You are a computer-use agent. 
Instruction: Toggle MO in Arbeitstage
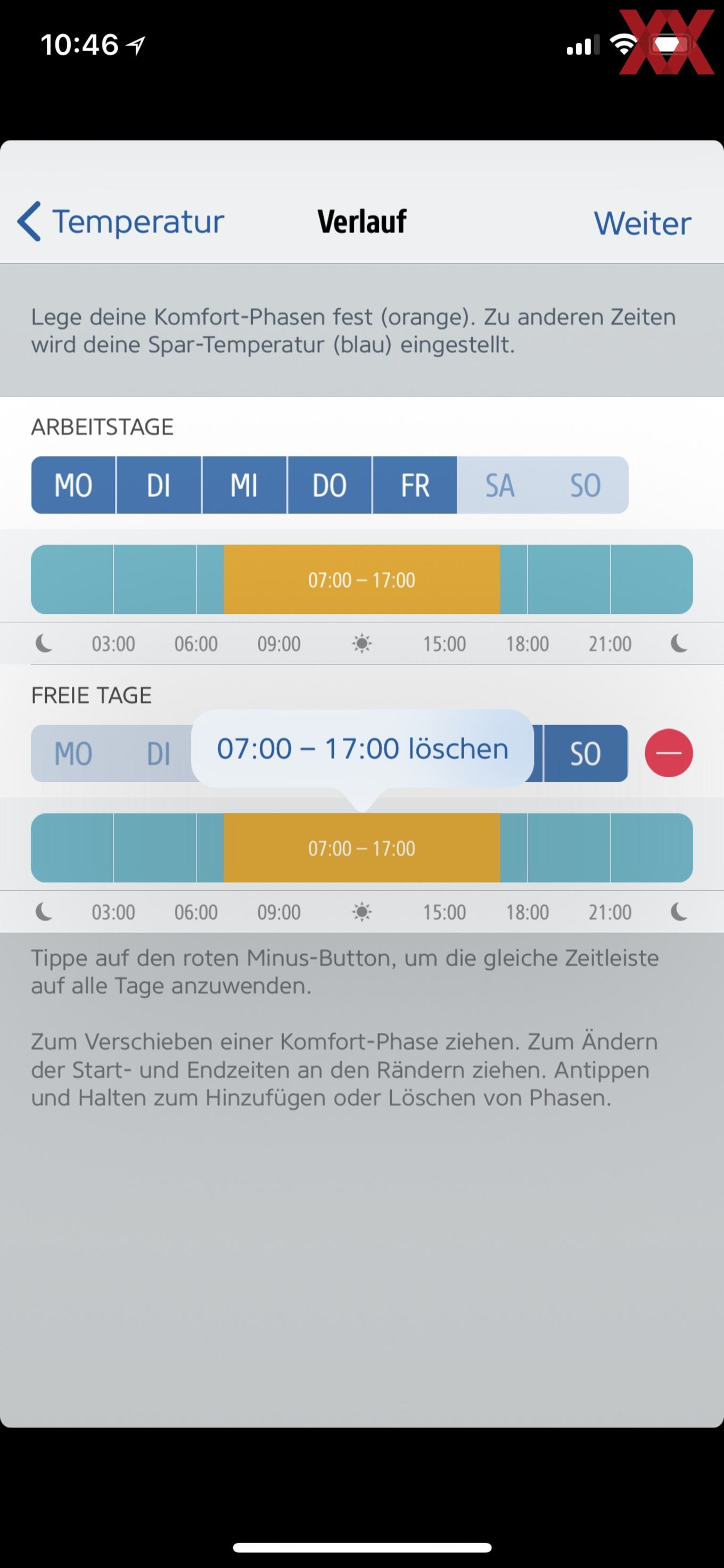point(73,485)
